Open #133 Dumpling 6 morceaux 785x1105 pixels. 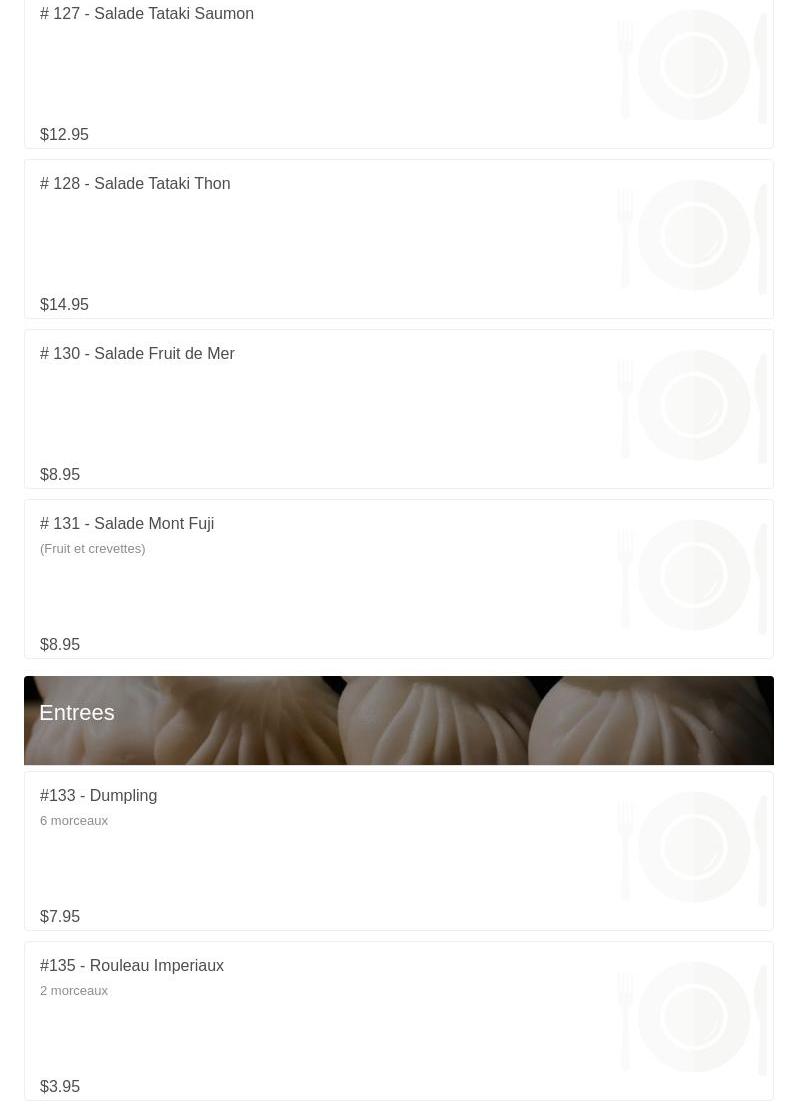[99, 796]
